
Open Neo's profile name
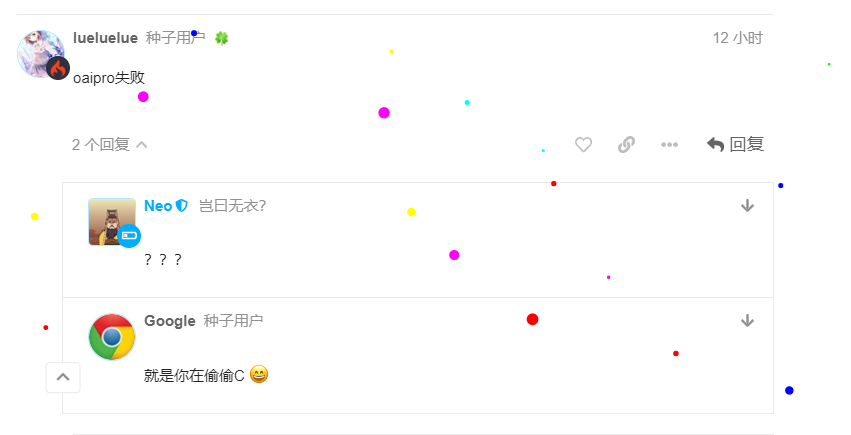coord(158,206)
